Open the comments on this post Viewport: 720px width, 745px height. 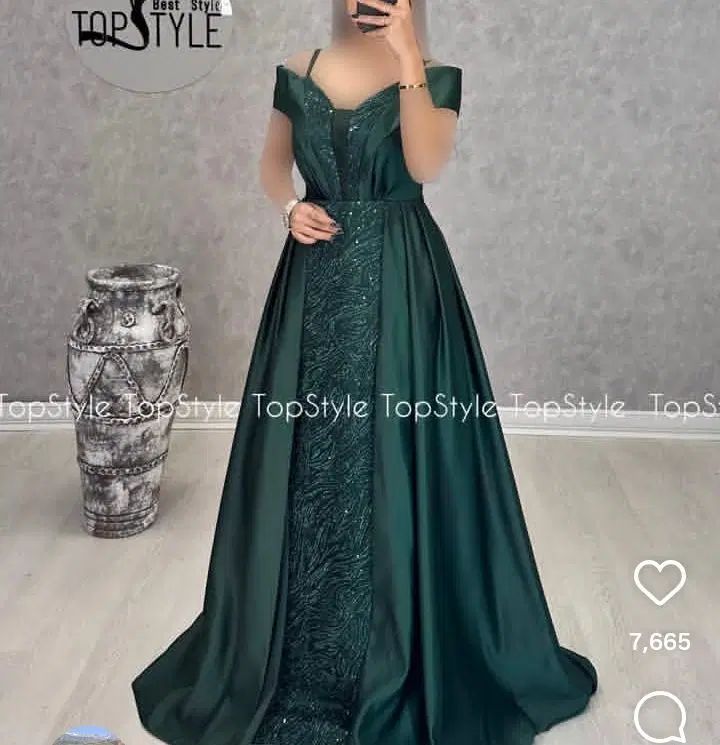point(660,718)
